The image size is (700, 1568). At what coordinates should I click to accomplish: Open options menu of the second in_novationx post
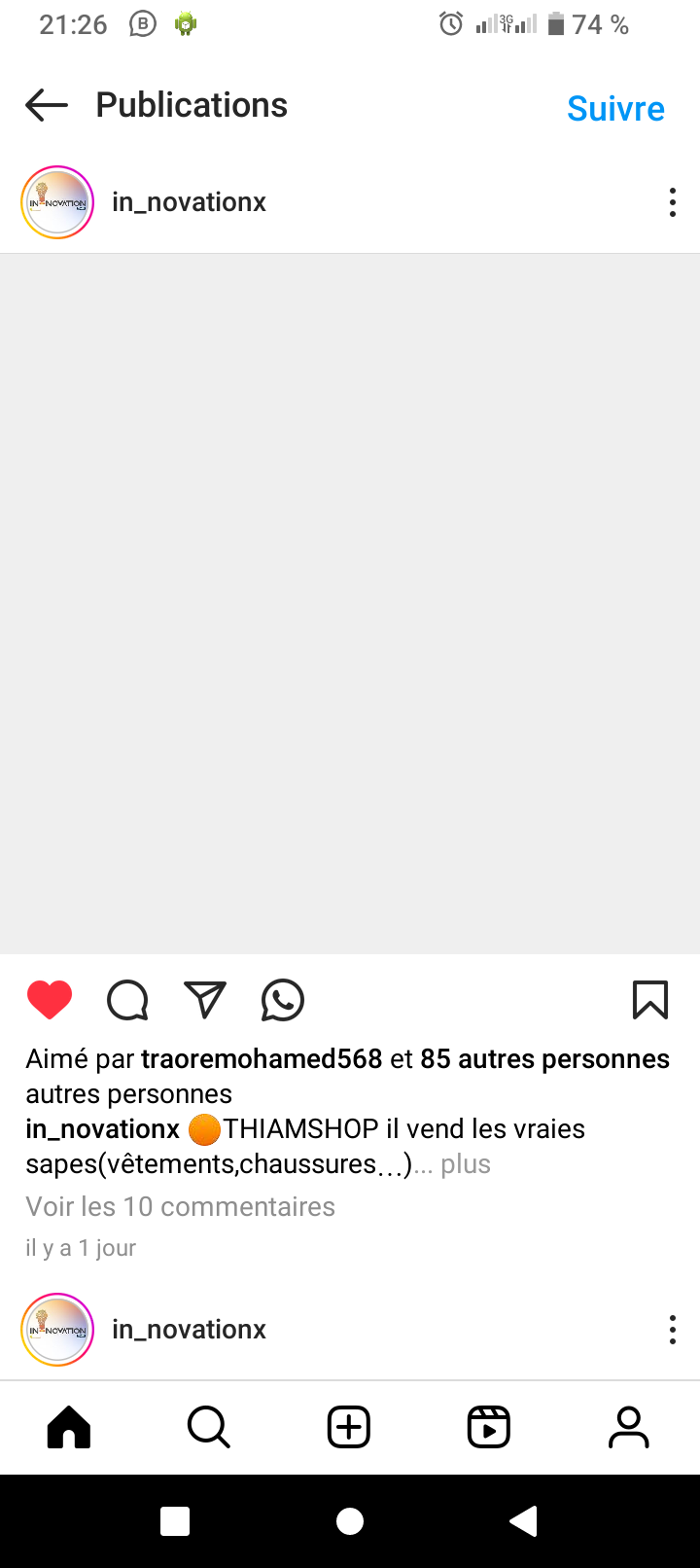[672, 1330]
